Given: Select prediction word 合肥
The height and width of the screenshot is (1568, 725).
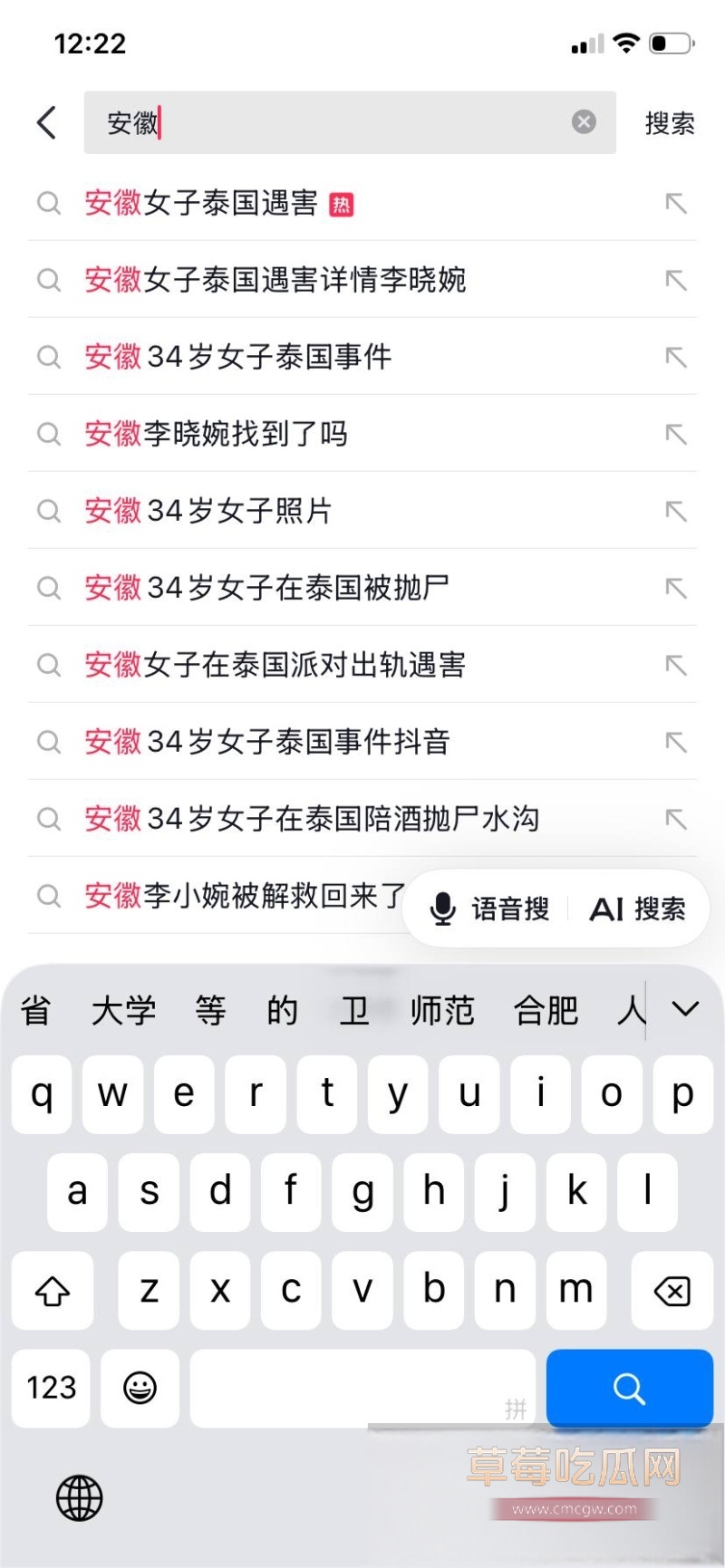Looking at the screenshot, I should (x=545, y=1008).
